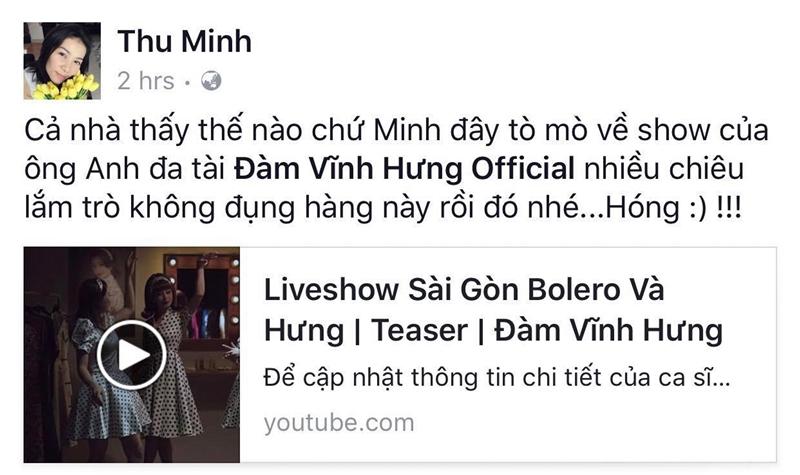Play the Liveshow Sài Gòn Bolero teaser video
Viewport: 800px width, 475px height.
coord(131,354)
